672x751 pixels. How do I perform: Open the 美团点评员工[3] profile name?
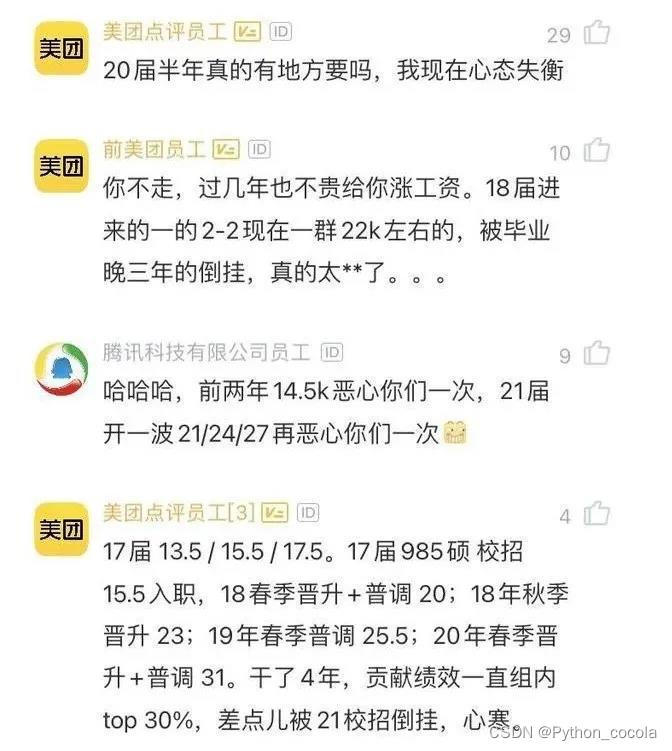tap(179, 513)
